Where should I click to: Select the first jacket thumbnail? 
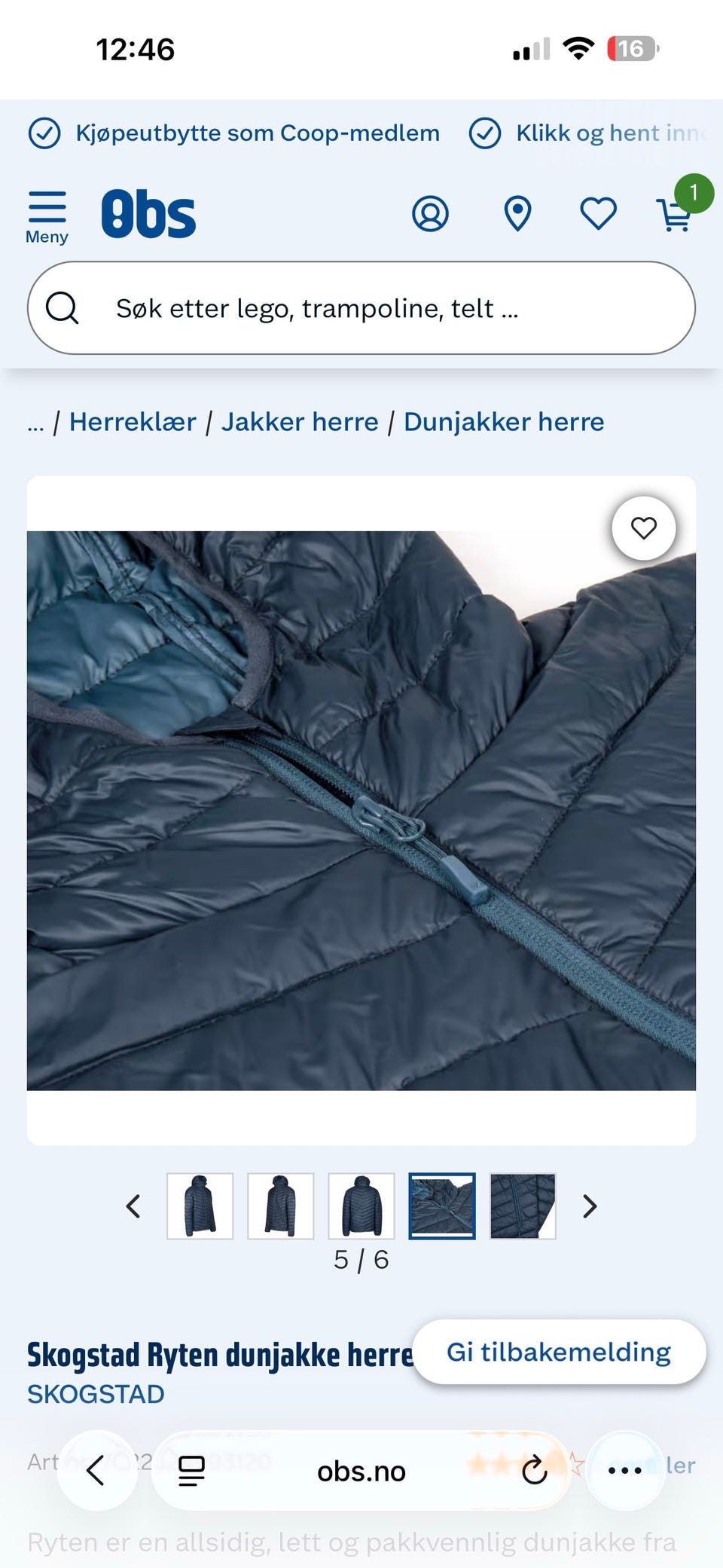[x=200, y=1206]
